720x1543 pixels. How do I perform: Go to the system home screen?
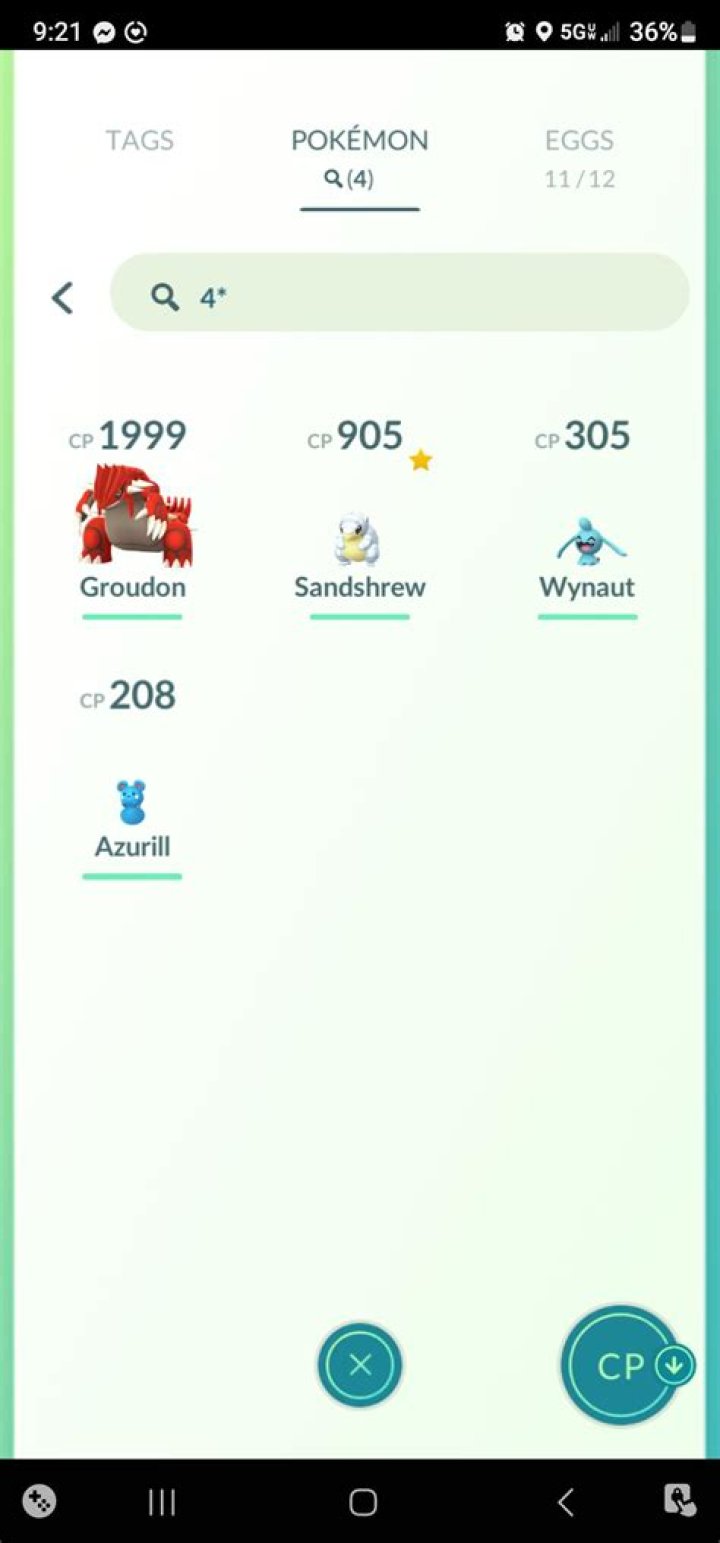click(362, 1501)
